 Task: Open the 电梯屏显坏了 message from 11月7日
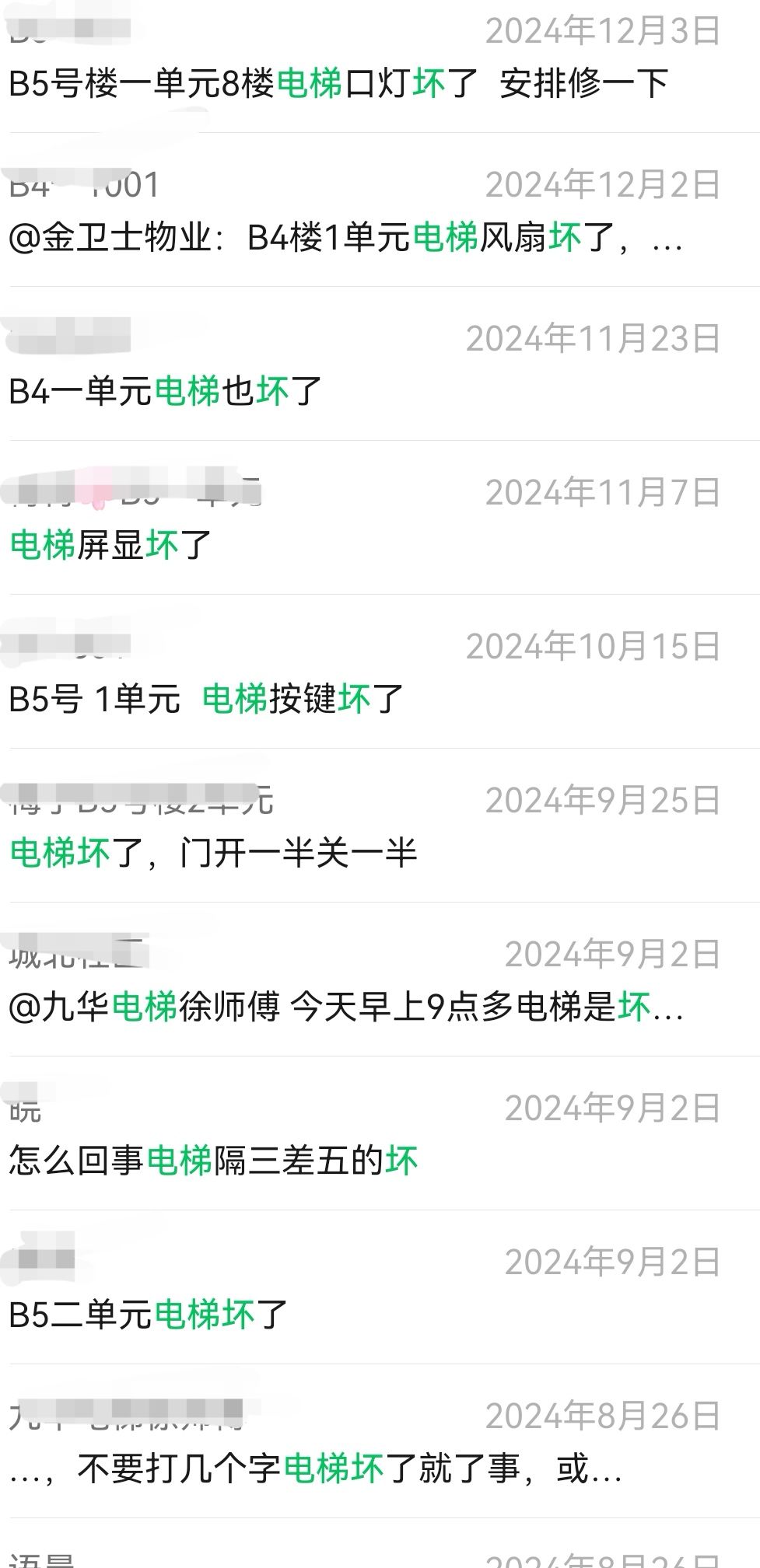pos(110,545)
